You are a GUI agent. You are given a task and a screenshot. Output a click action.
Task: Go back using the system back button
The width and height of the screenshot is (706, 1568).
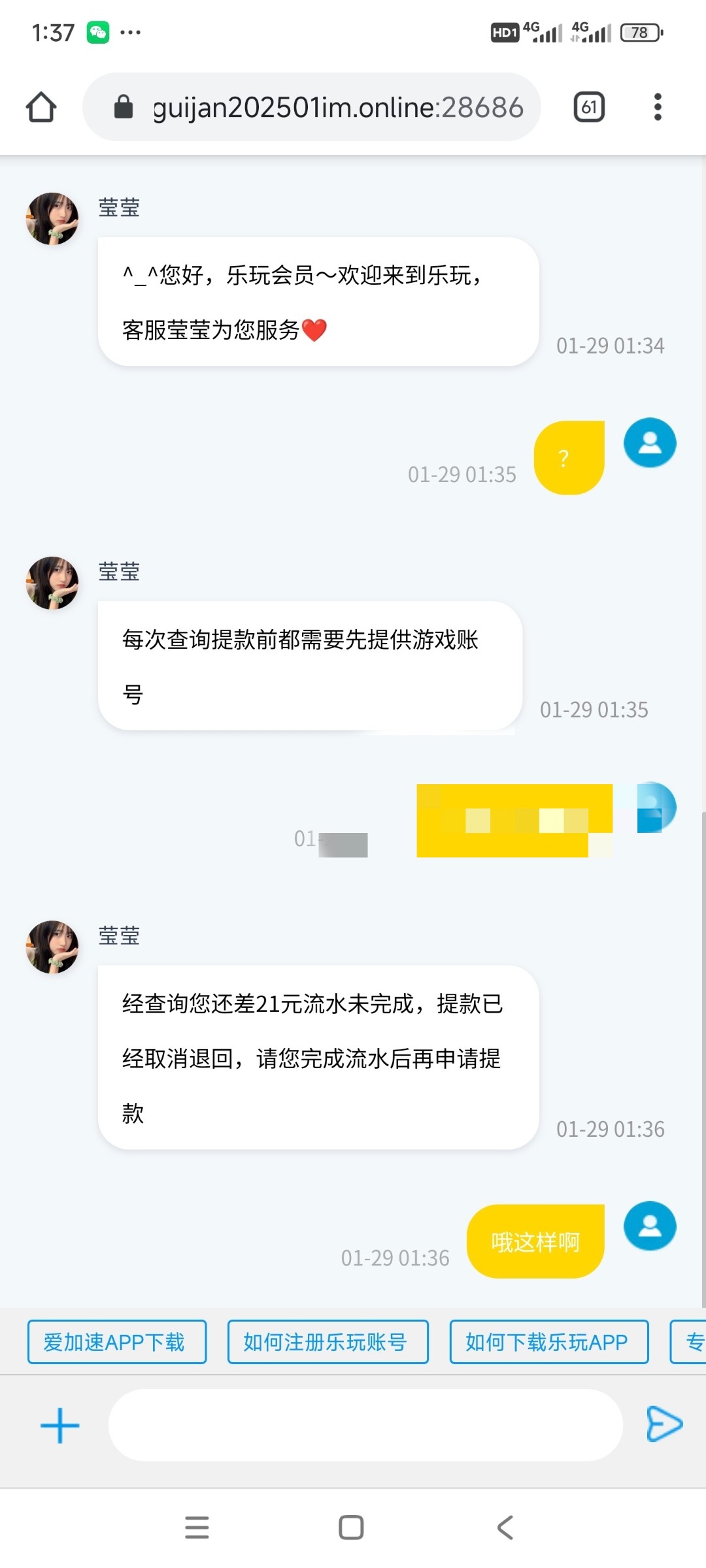[x=505, y=1527]
